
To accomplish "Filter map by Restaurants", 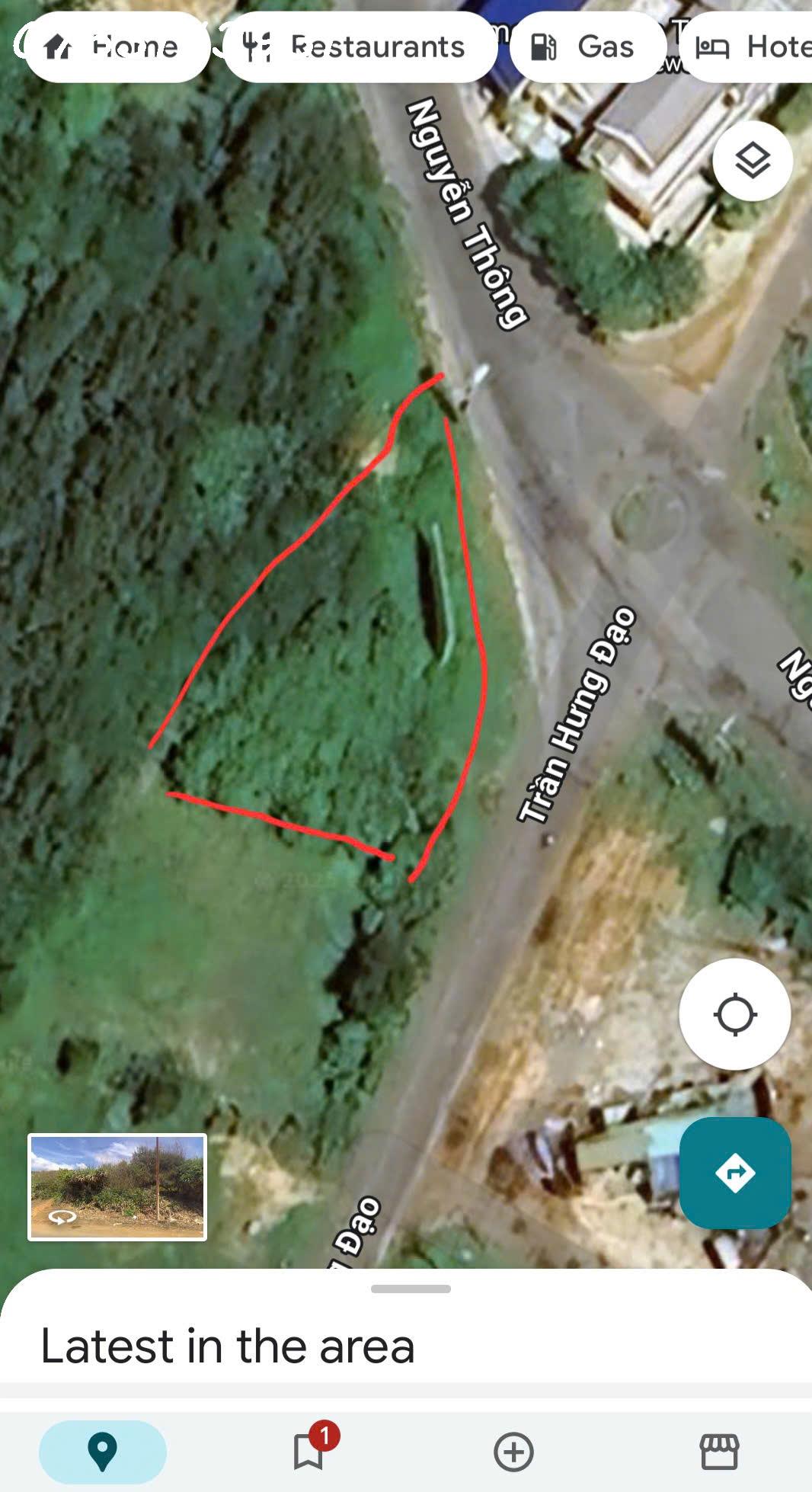I will coord(359,47).
